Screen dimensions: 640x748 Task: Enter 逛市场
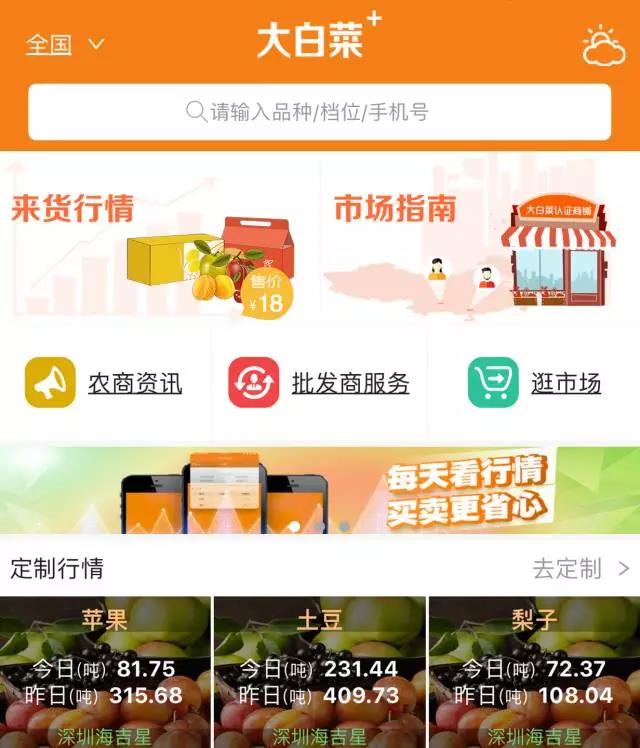(535, 383)
